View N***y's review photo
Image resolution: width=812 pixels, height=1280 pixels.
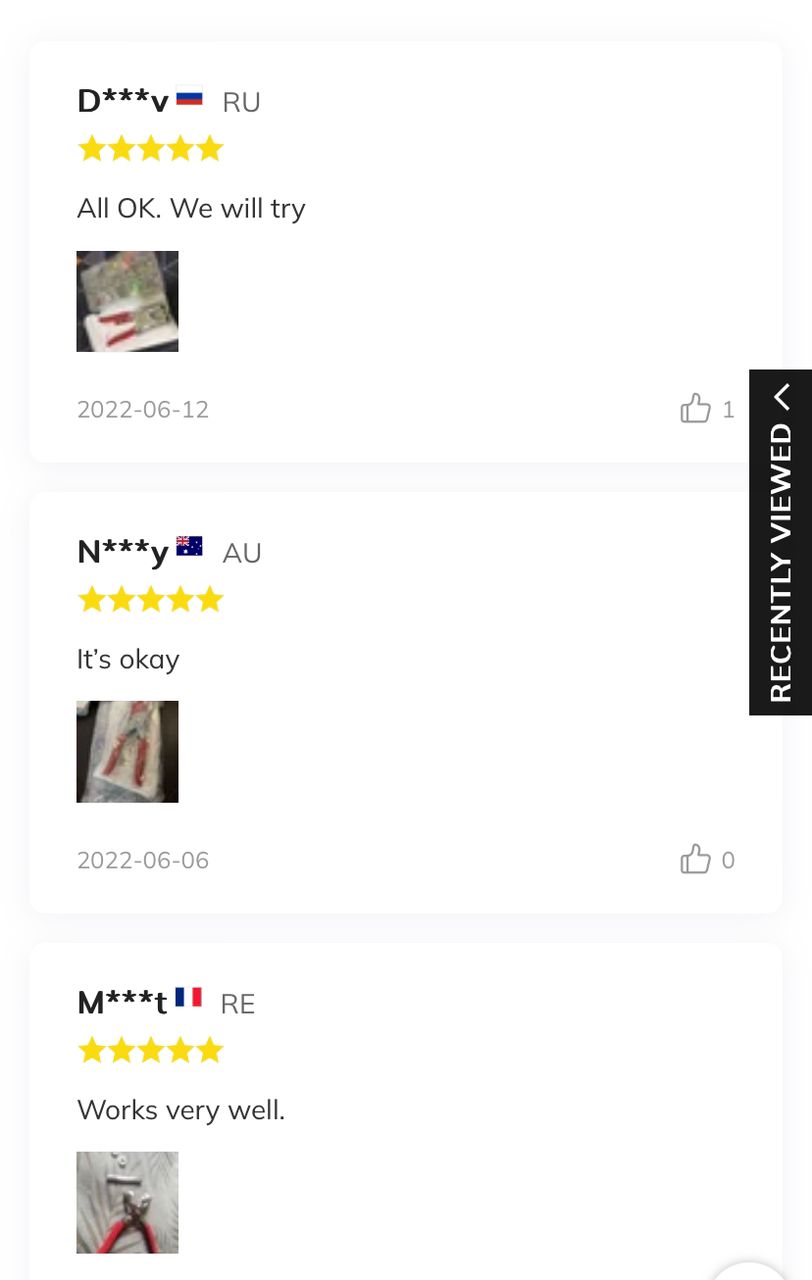click(127, 751)
